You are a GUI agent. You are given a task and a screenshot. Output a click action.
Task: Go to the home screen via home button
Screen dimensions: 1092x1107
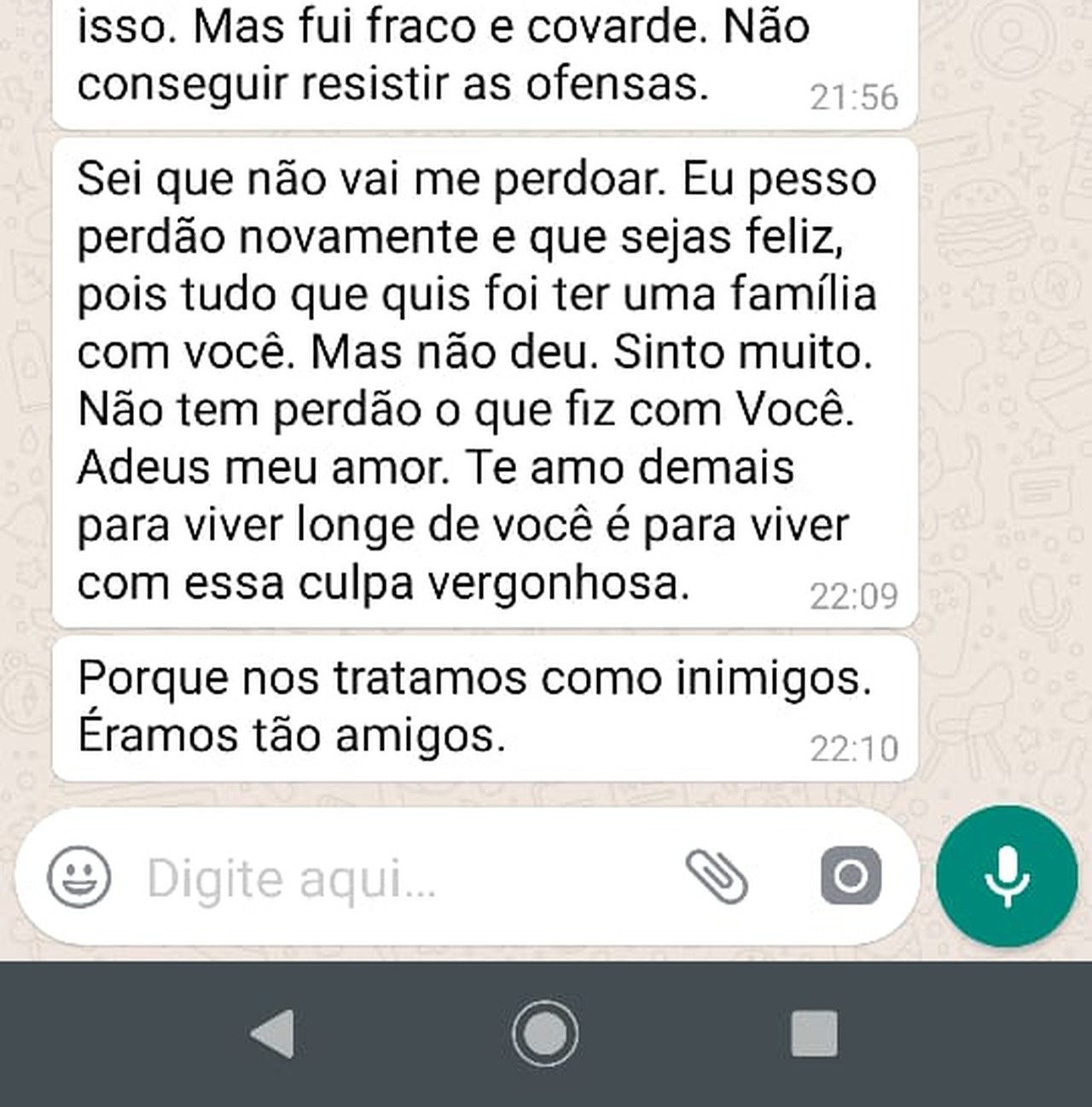click(x=545, y=1034)
